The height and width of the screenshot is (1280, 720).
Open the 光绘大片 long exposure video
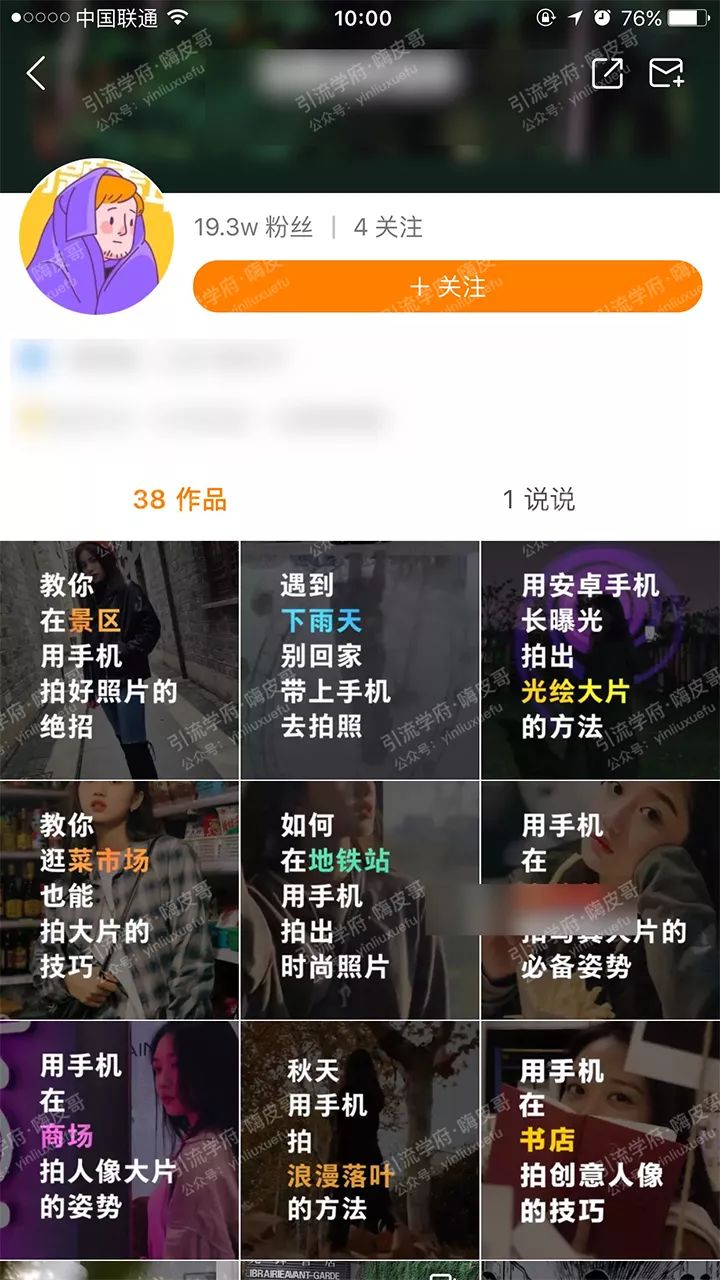tap(600, 660)
